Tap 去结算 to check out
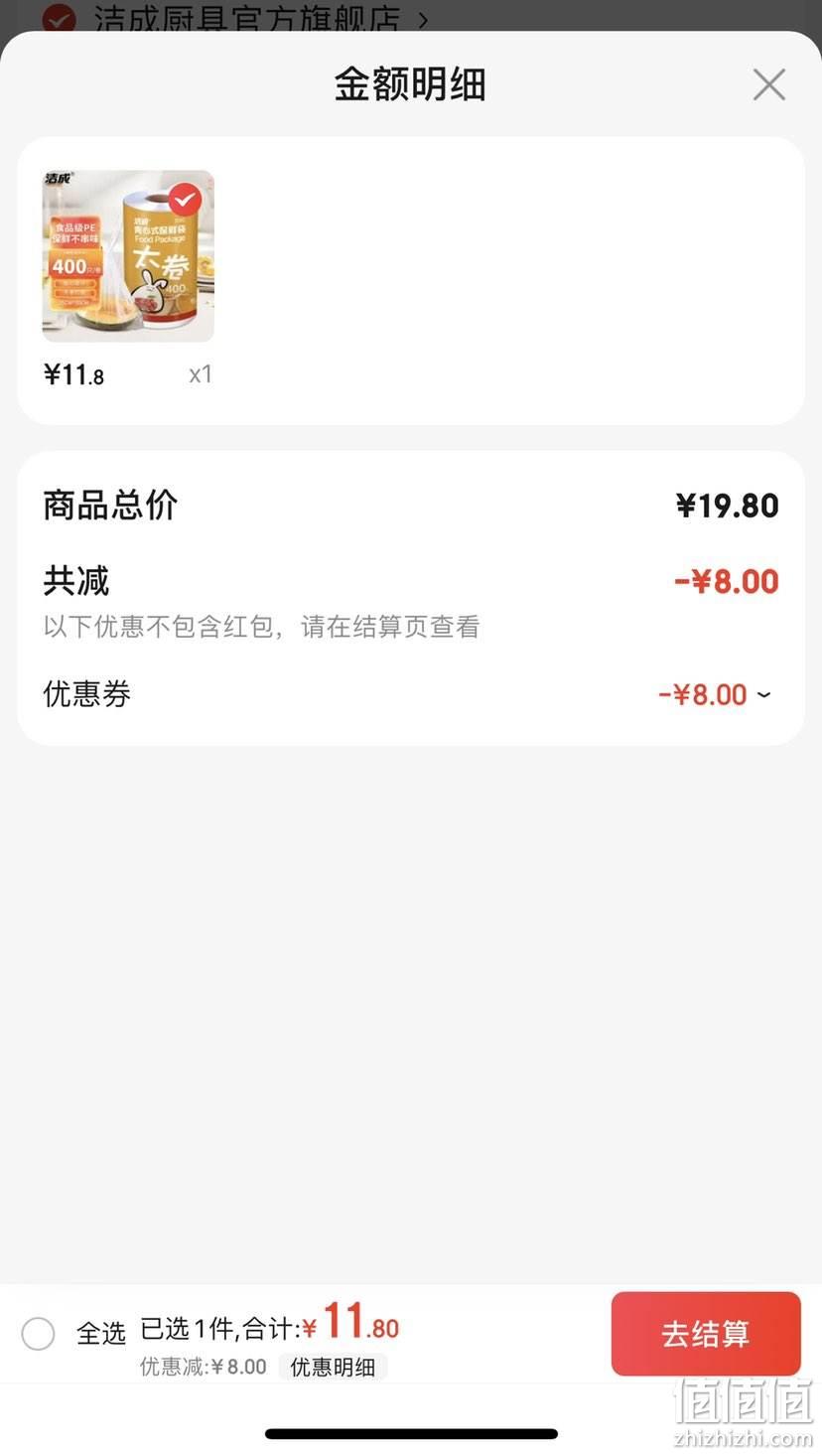This screenshot has height=1456, width=822. [x=706, y=1333]
